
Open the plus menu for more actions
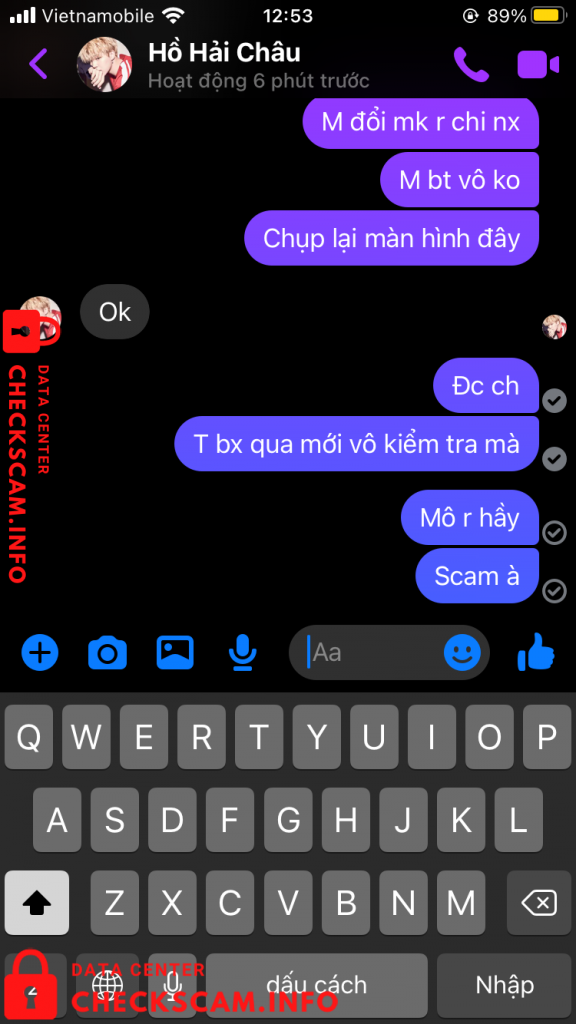point(40,652)
